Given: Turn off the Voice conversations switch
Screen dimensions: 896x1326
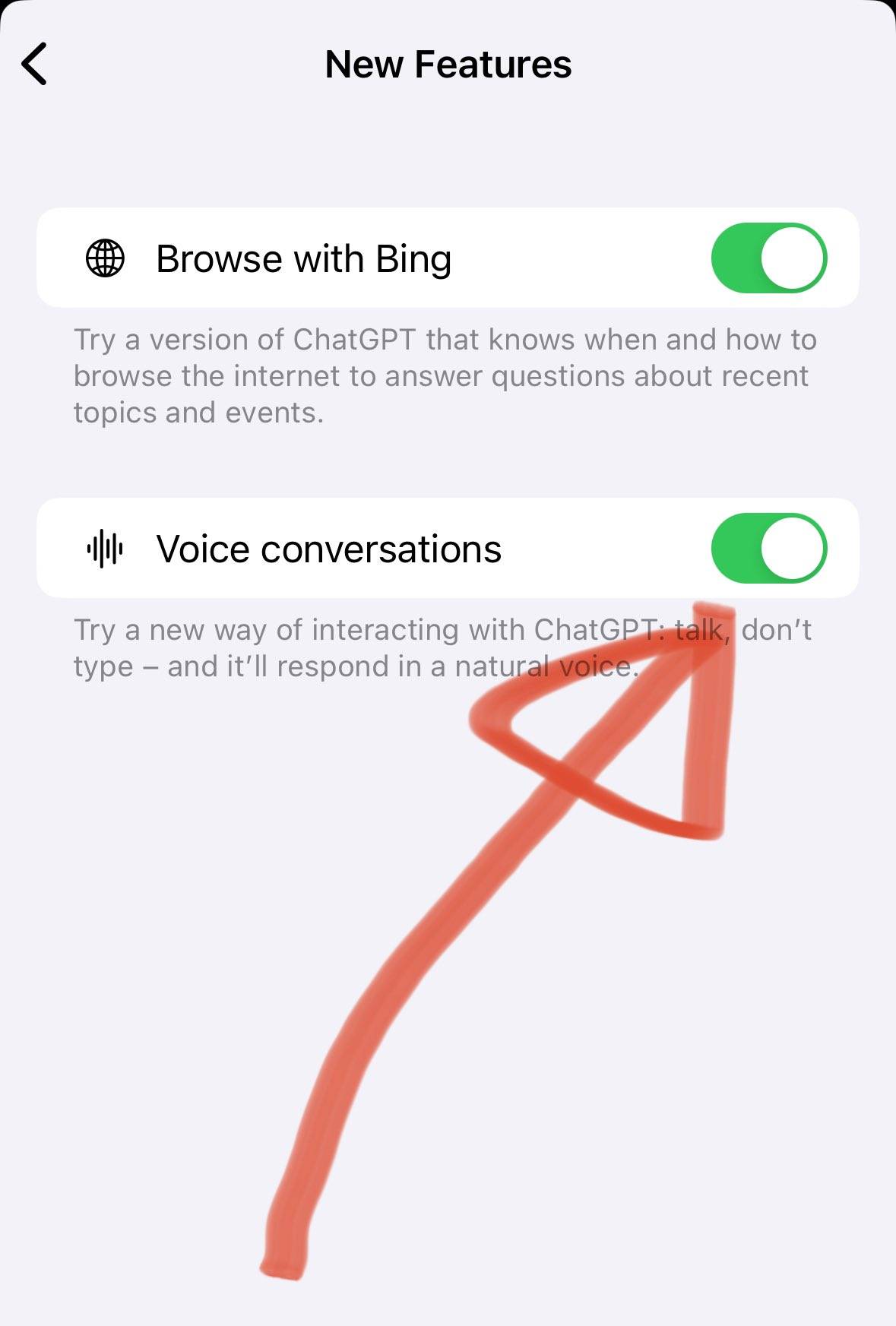Looking at the screenshot, I should pos(768,548).
